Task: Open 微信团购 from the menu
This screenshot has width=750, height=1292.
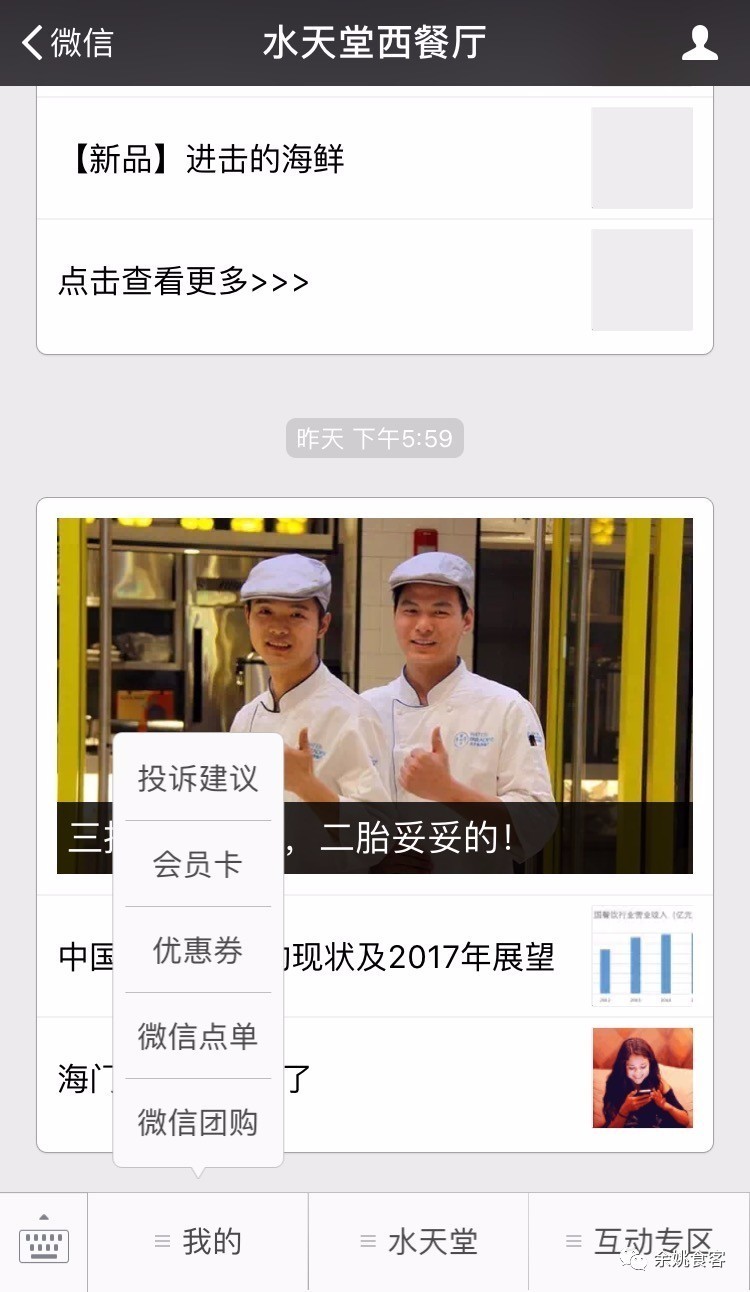Action: coord(197,1122)
